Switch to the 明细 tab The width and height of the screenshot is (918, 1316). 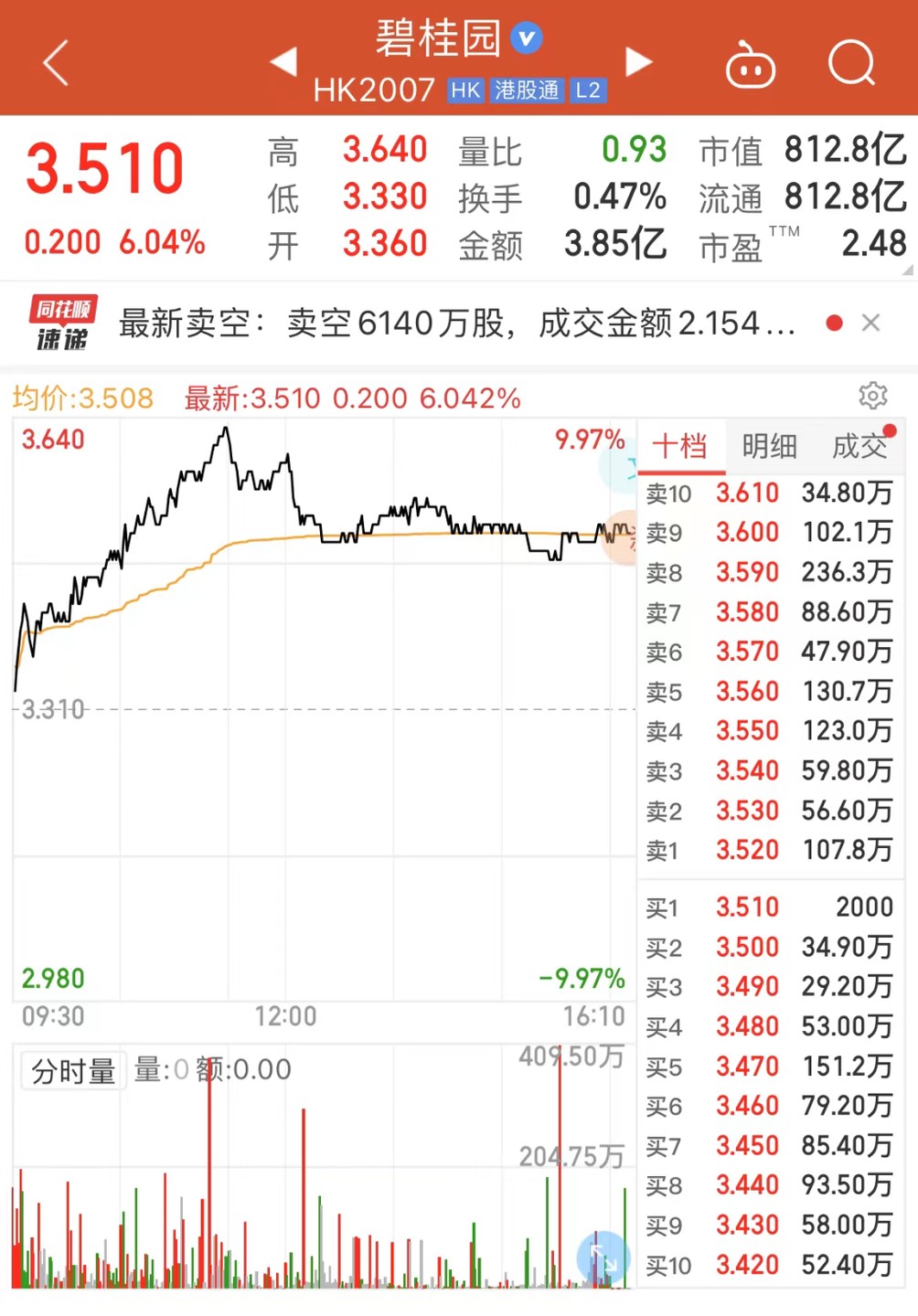(x=769, y=446)
